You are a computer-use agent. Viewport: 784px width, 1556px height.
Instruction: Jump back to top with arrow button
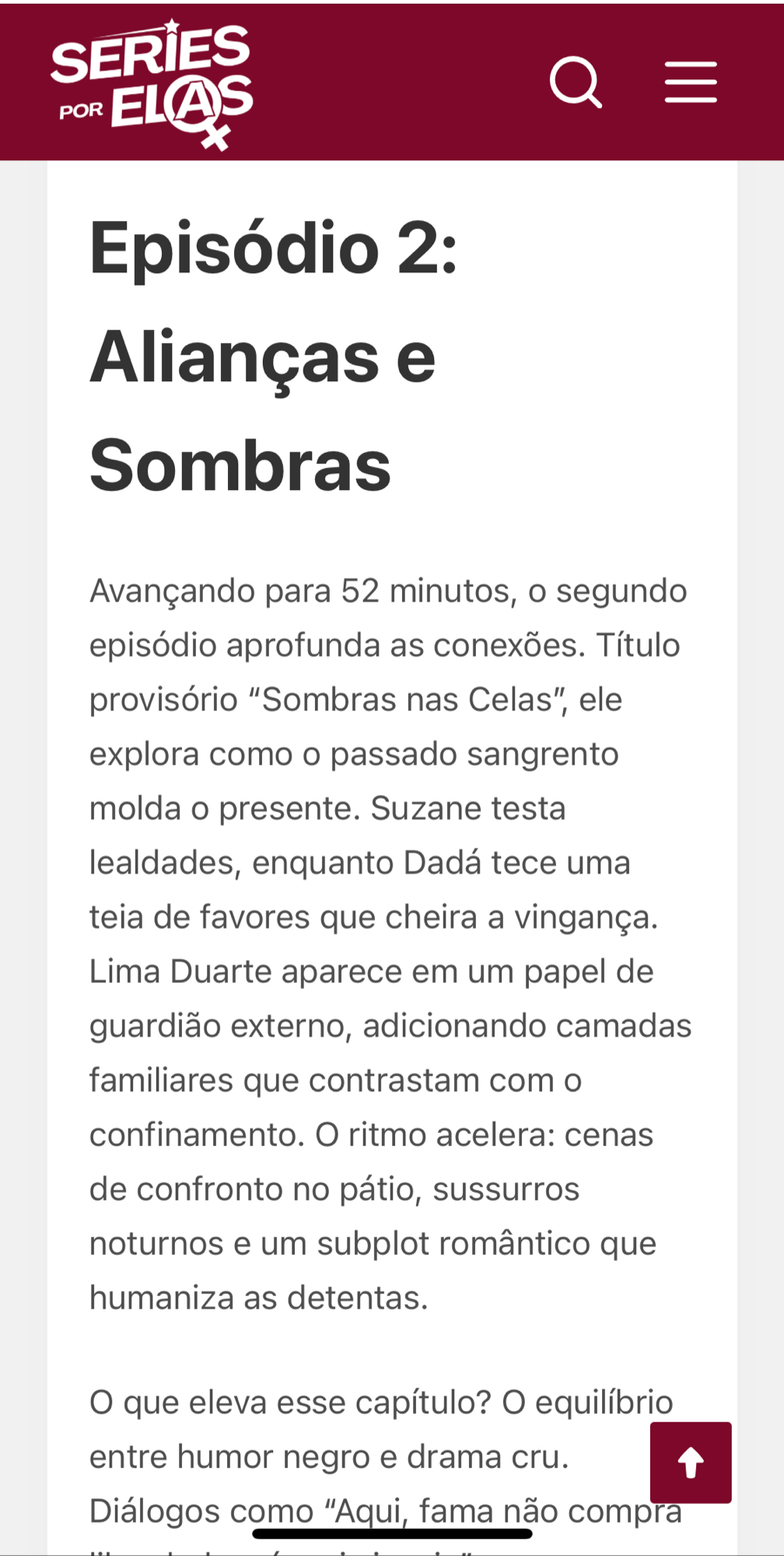(x=691, y=1462)
